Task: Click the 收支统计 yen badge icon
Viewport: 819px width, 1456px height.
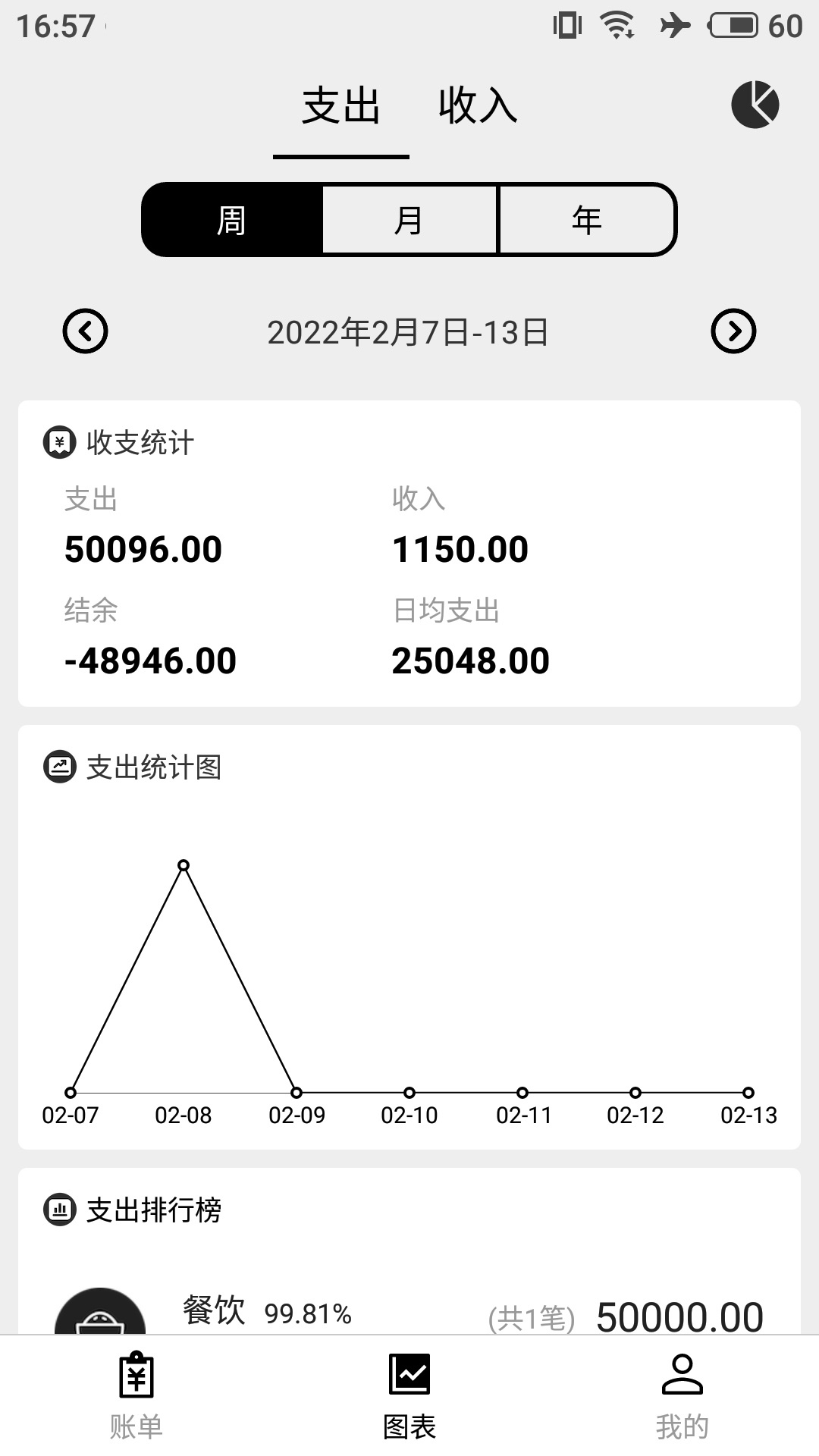Action: click(x=60, y=442)
